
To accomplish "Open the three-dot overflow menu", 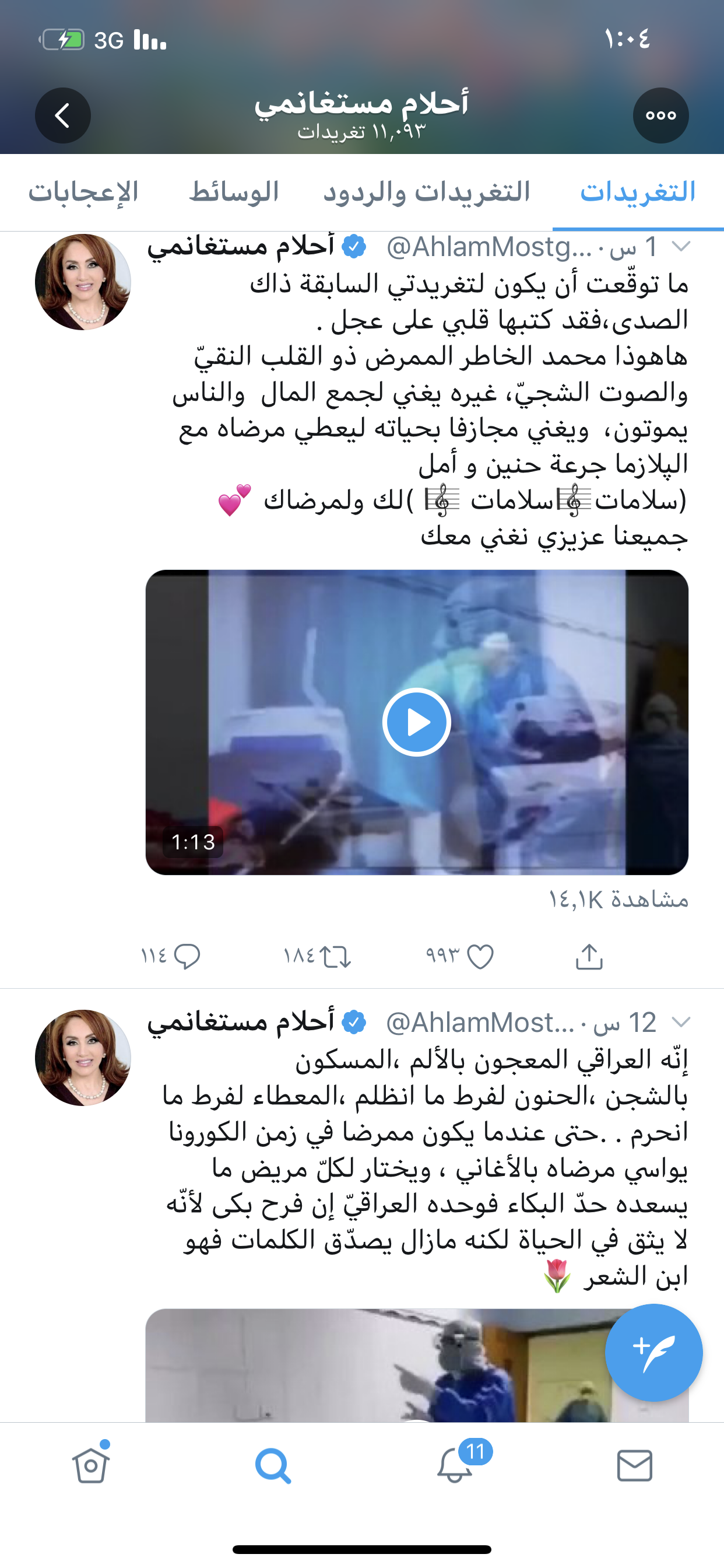I will (x=660, y=115).
